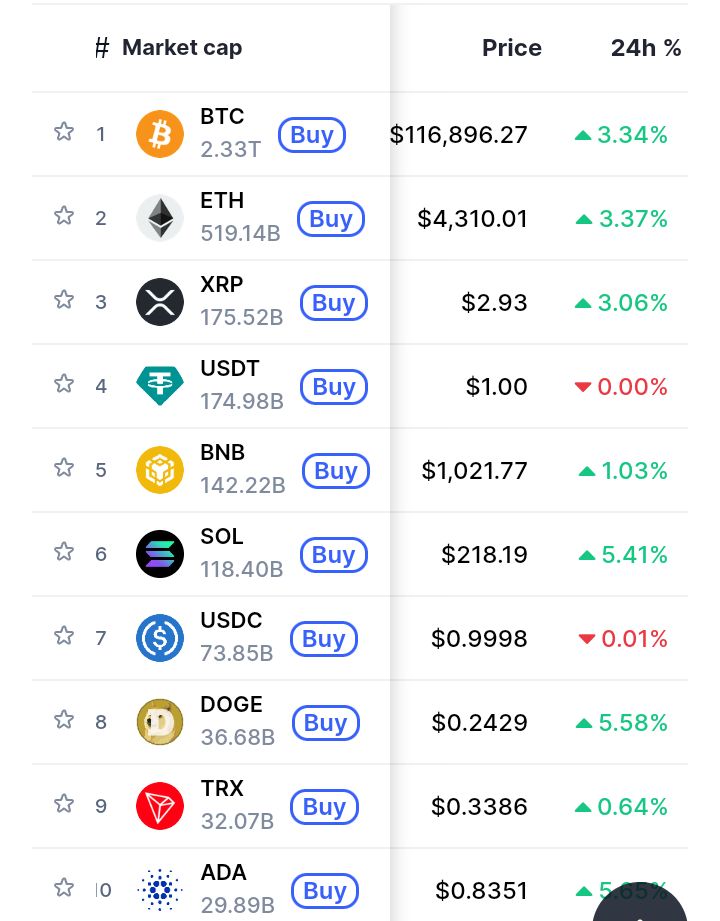Buy DOGE via its Buy button
The image size is (720, 921).
[325, 722]
